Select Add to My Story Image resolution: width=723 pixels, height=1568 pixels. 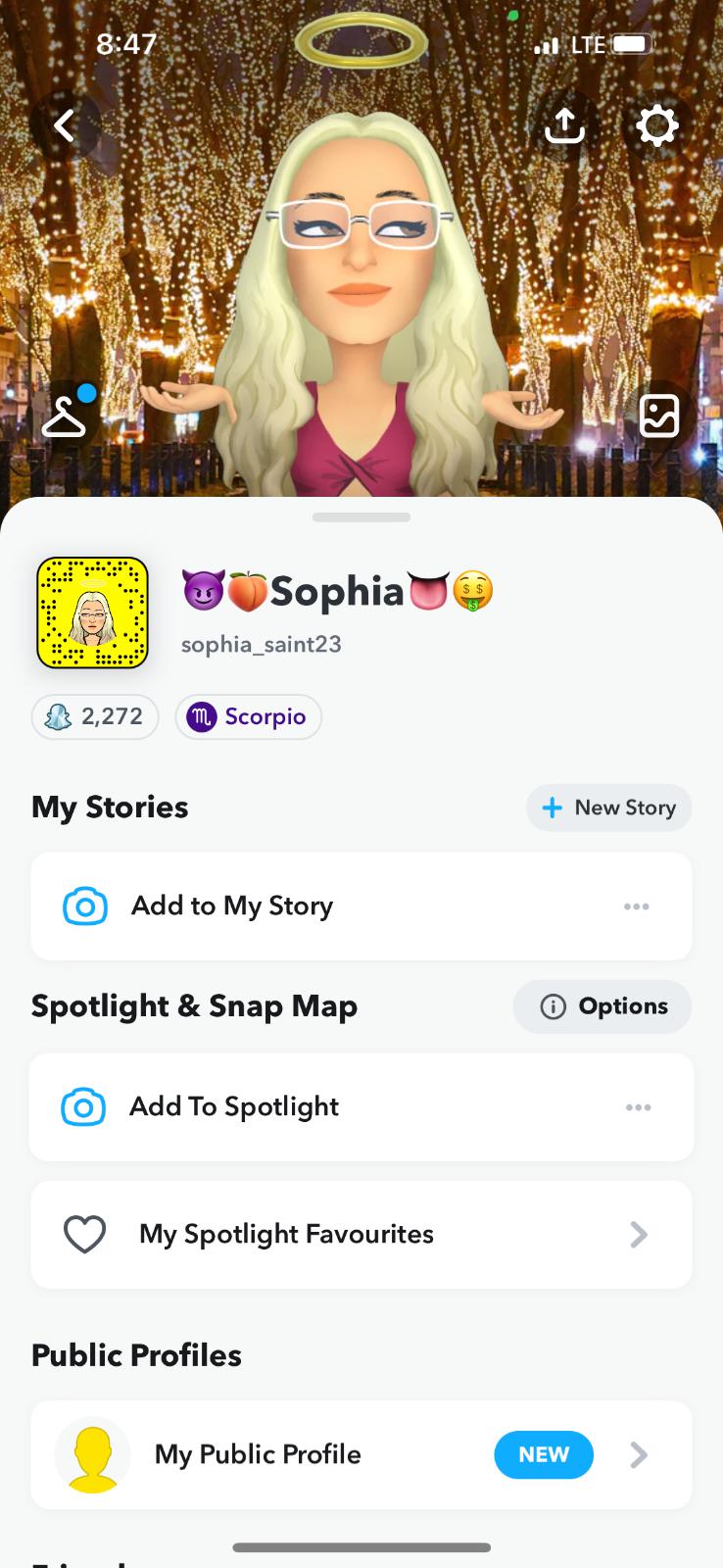[232, 906]
